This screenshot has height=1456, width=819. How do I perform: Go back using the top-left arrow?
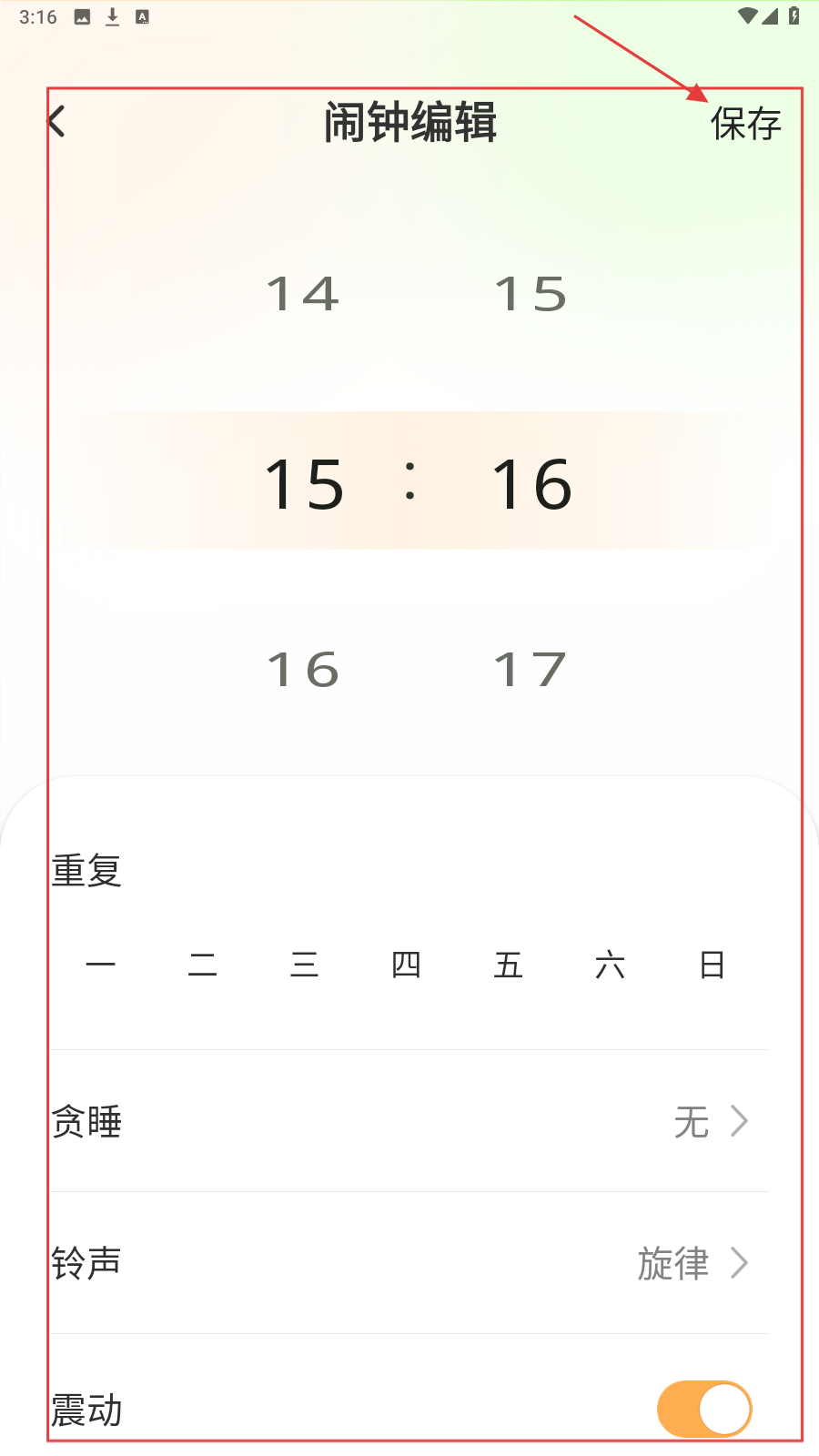[x=57, y=121]
